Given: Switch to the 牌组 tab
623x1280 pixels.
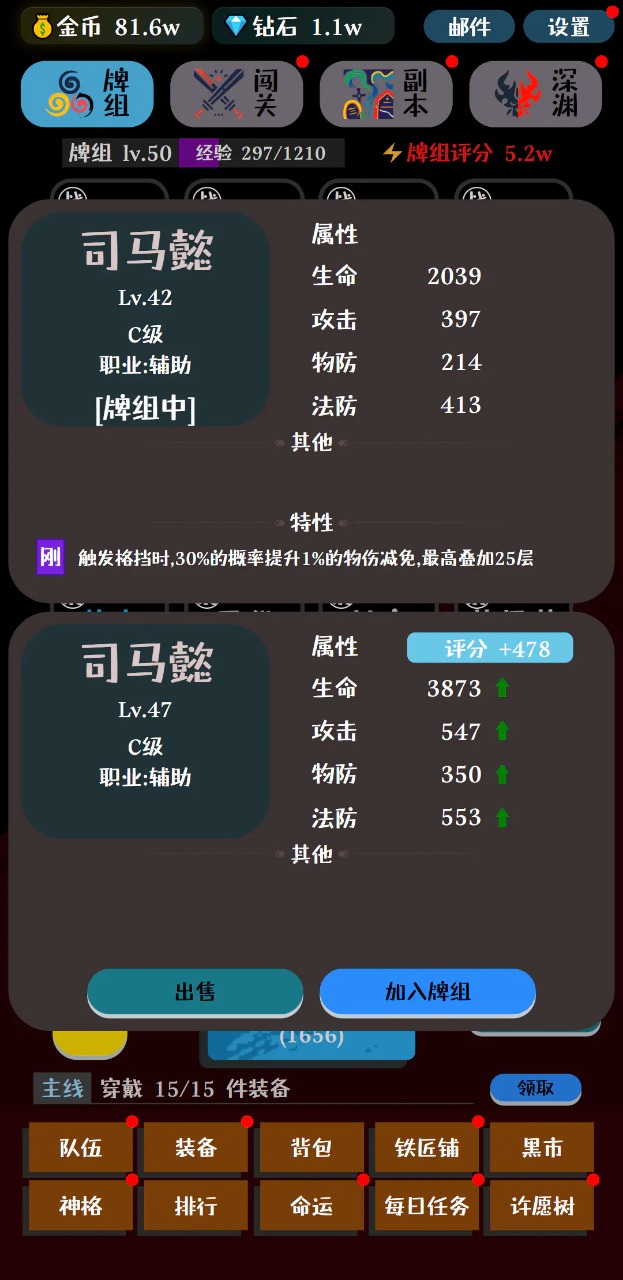Looking at the screenshot, I should click(88, 94).
